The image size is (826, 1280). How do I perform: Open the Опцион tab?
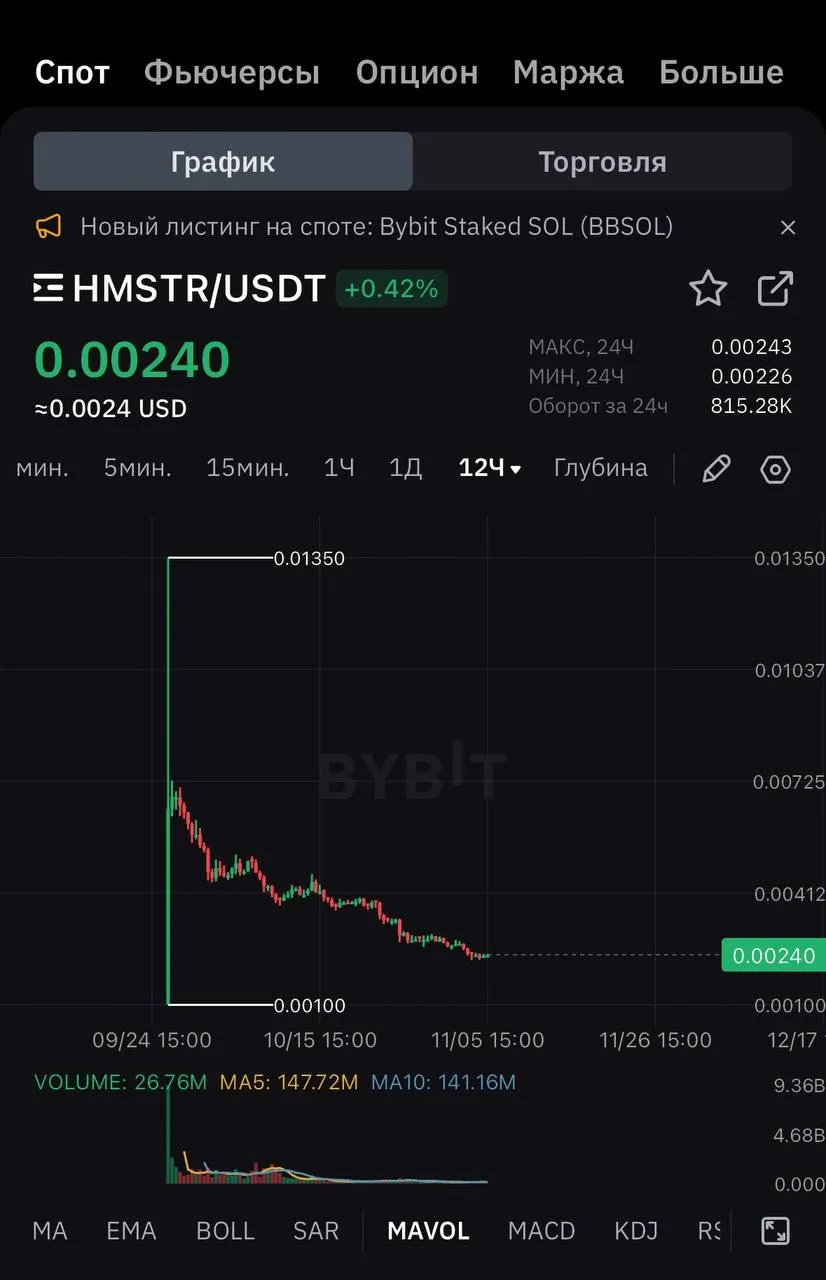[416, 72]
